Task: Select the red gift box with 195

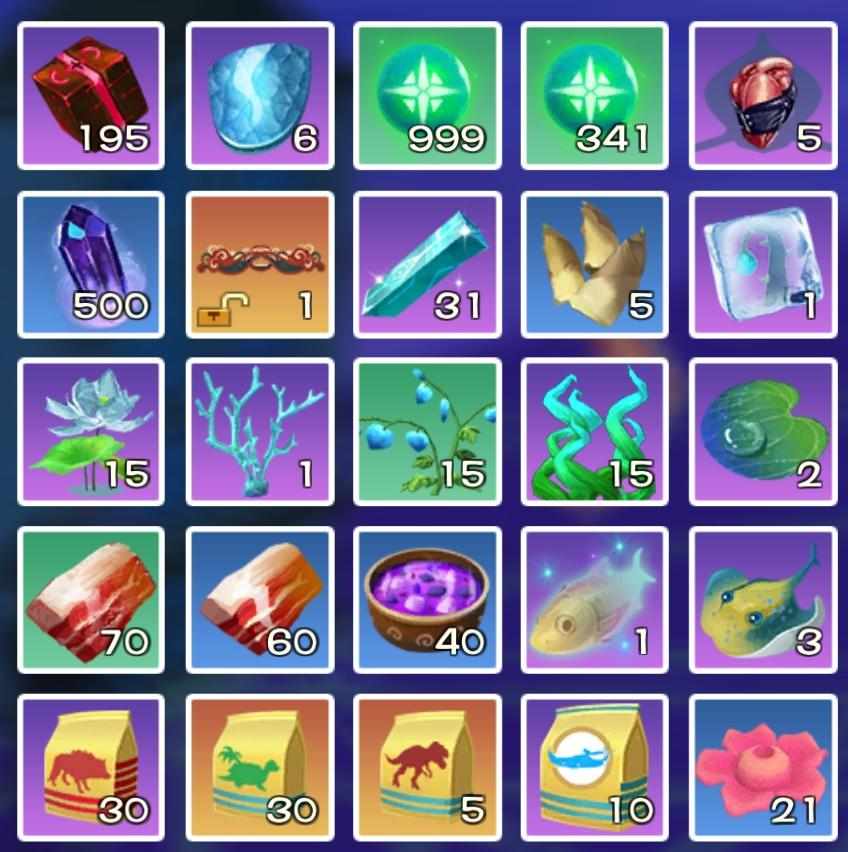Action: point(91,95)
